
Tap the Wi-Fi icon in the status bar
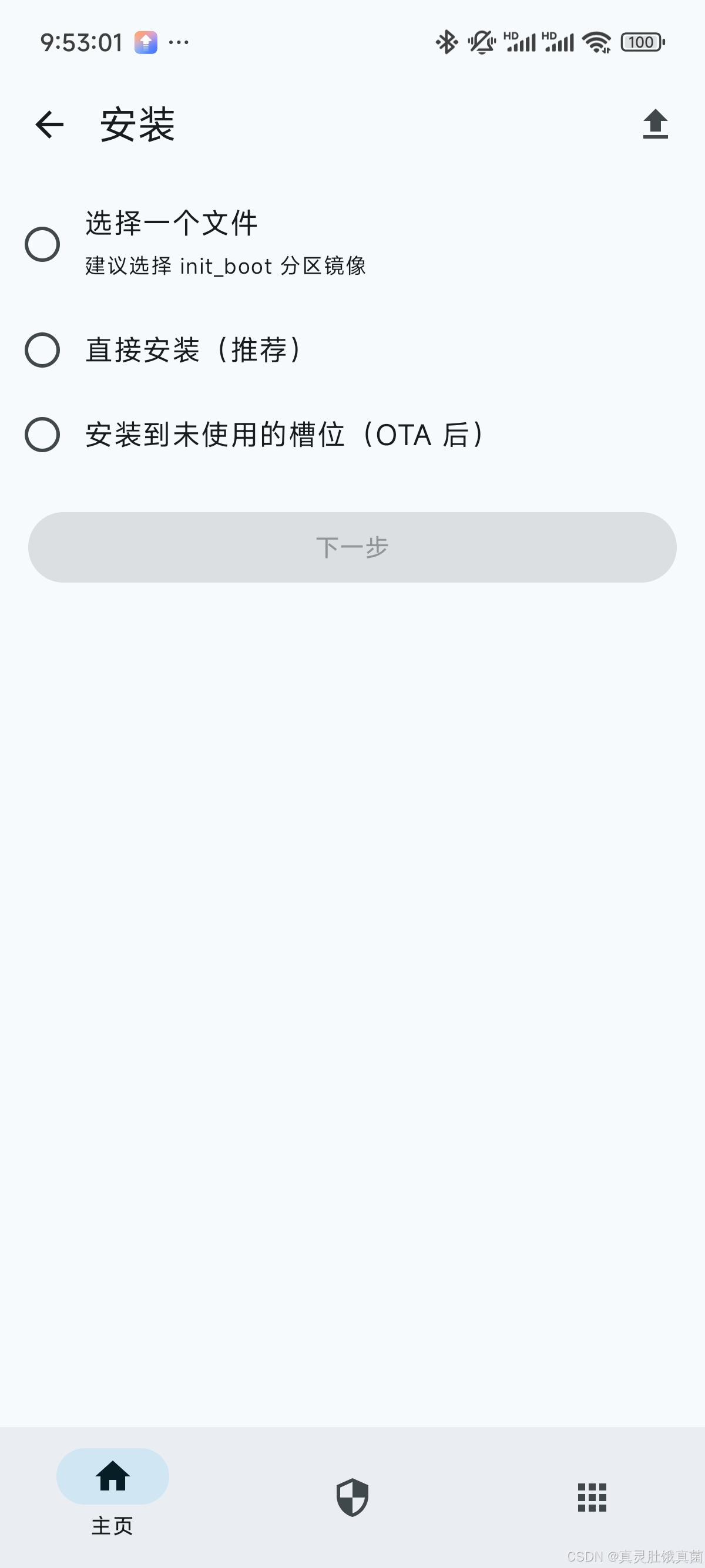597,41
